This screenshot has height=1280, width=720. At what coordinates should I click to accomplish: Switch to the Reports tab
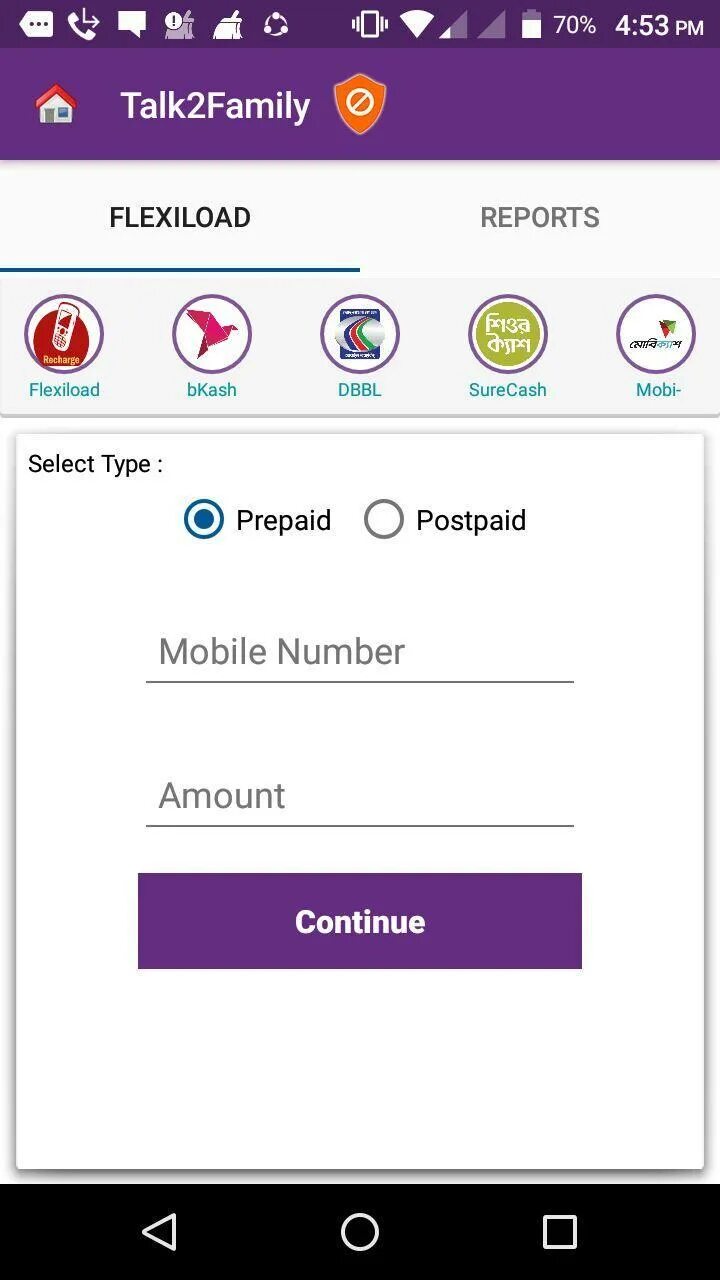540,217
